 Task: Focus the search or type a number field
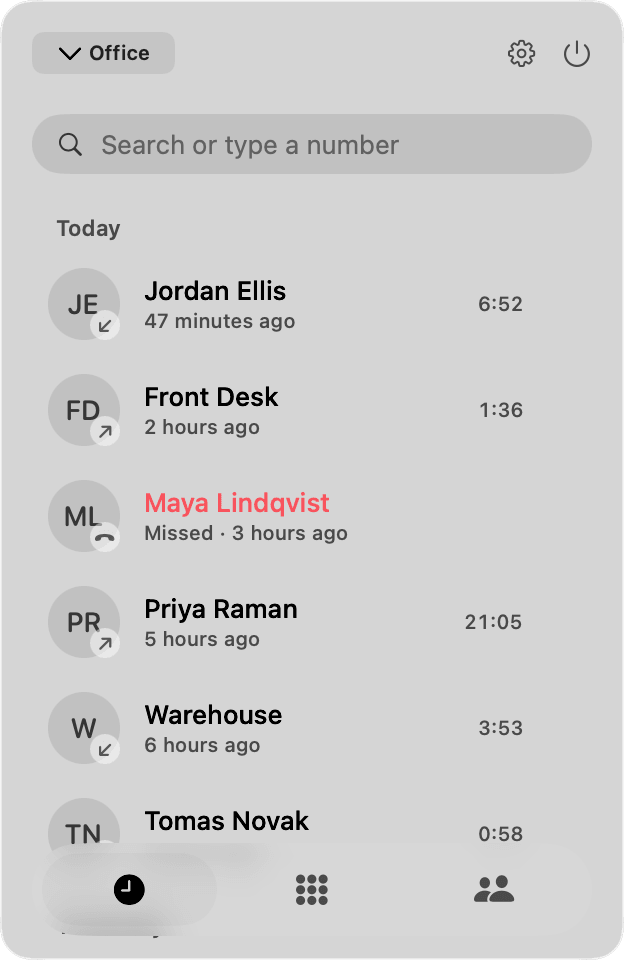pyautogui.click(x=312, y=144)
